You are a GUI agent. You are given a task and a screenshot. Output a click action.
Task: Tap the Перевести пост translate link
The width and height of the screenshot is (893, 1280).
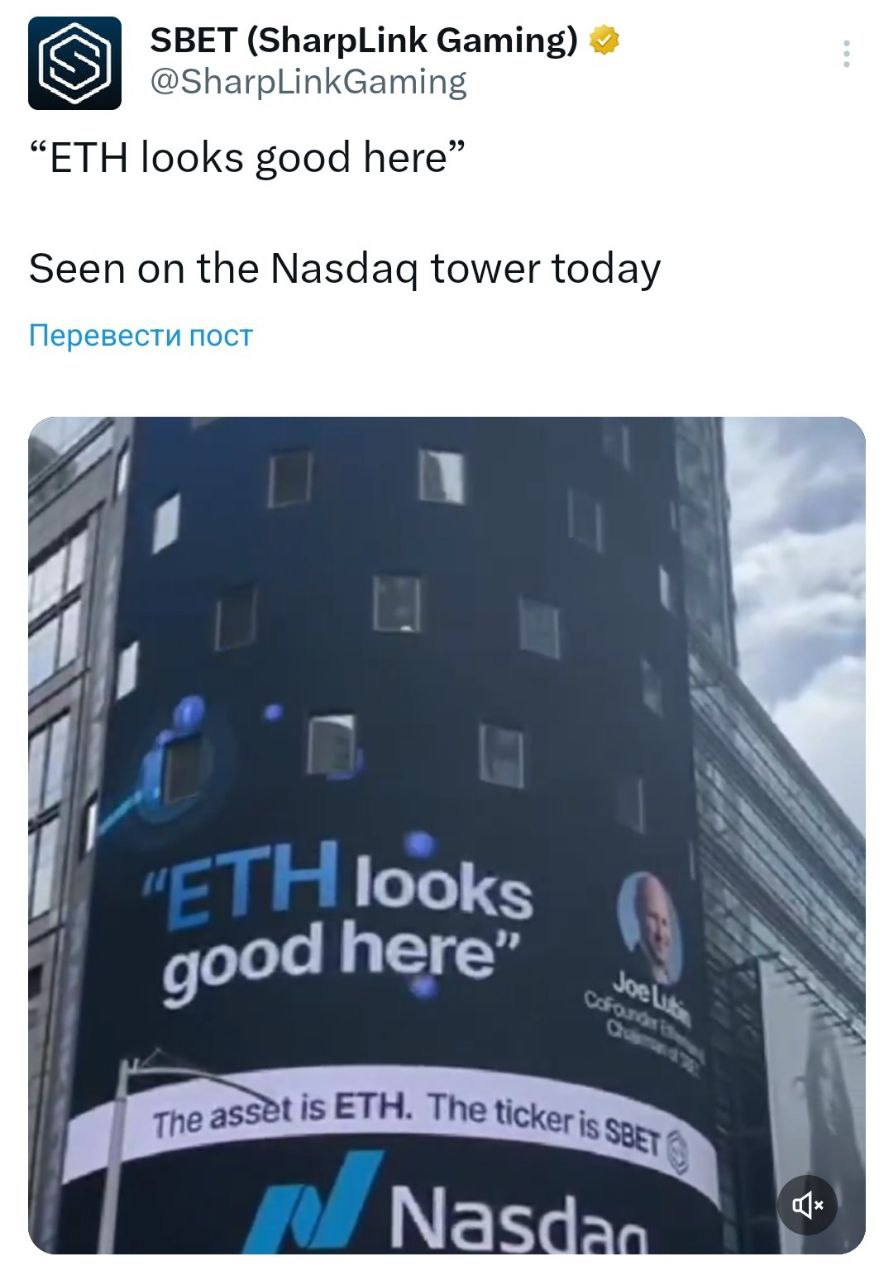(x=141, y=335)
